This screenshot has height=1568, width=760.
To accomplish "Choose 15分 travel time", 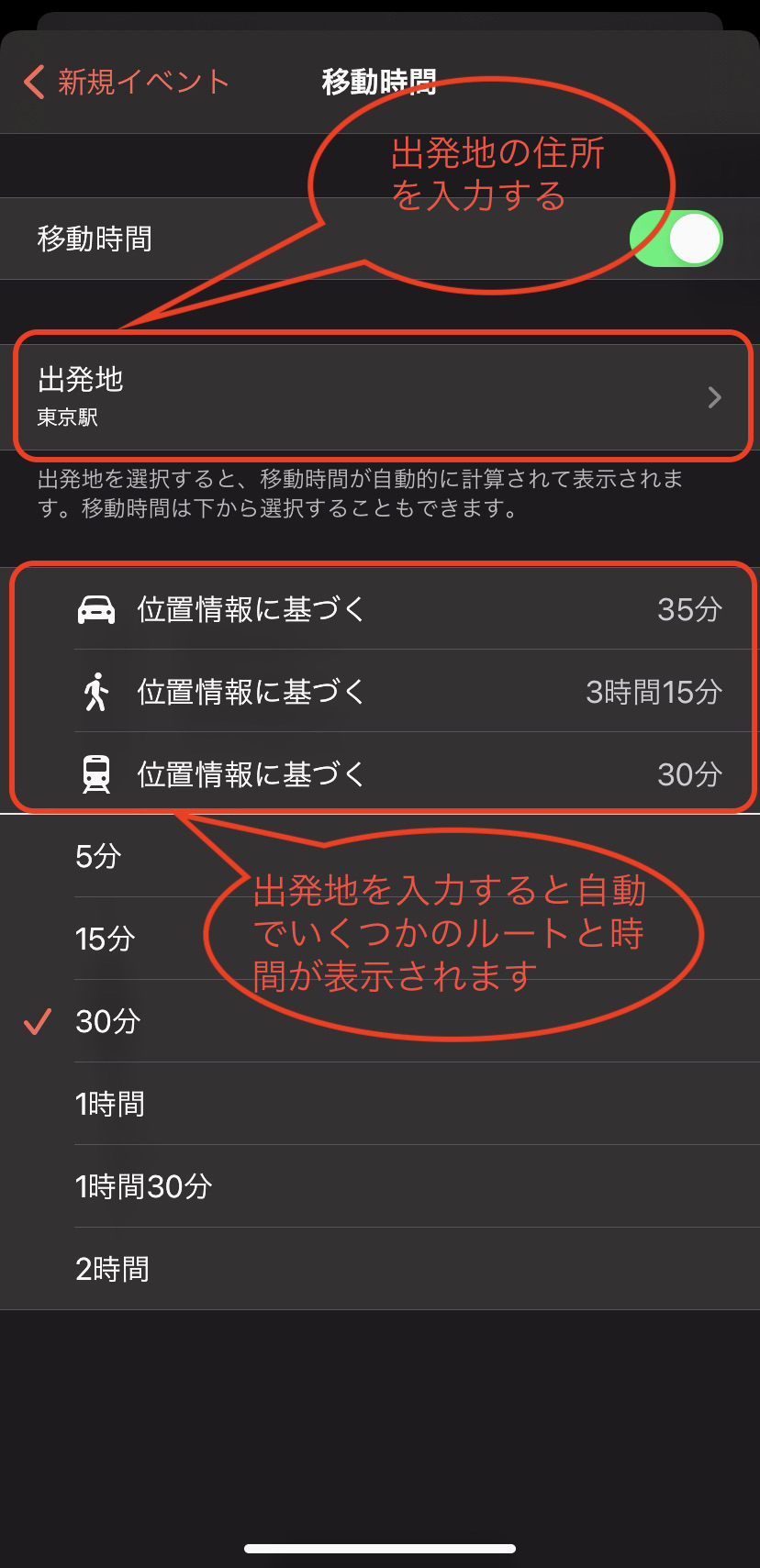I will [380, 939].
